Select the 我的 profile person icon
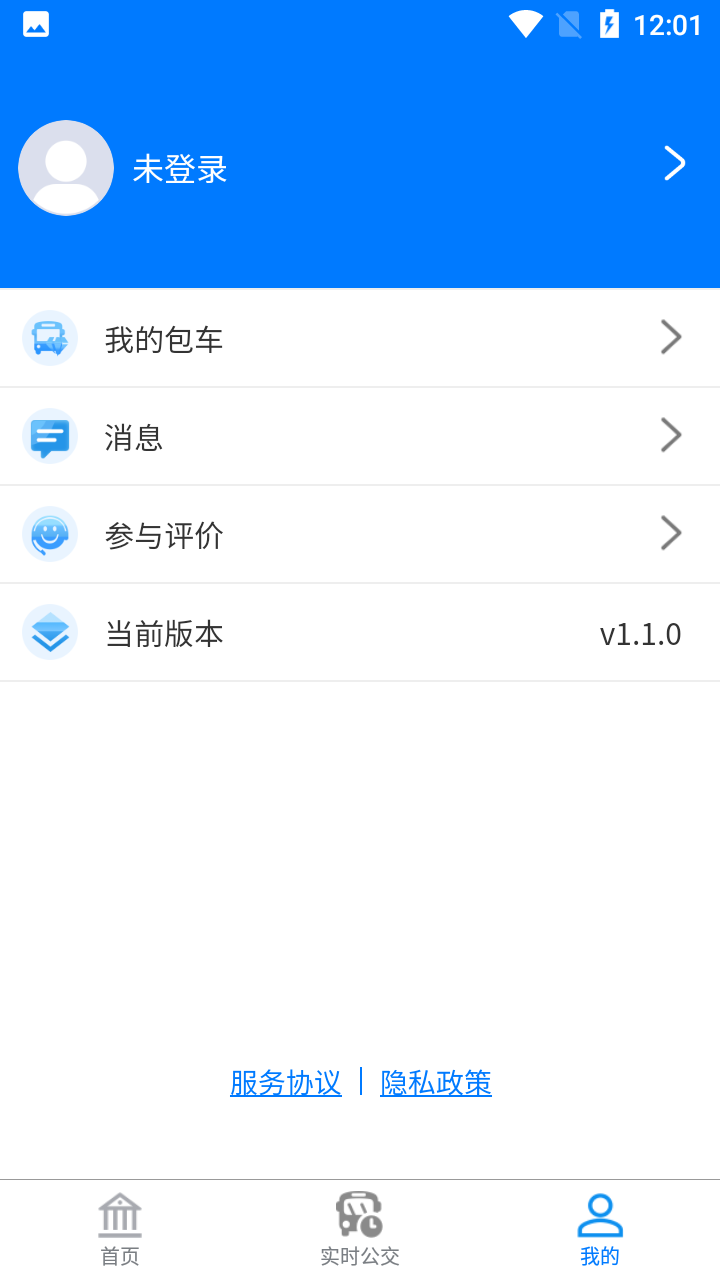Image resolution: width=720 pixels, height=1280 pixels. [x=599, y=1215]
